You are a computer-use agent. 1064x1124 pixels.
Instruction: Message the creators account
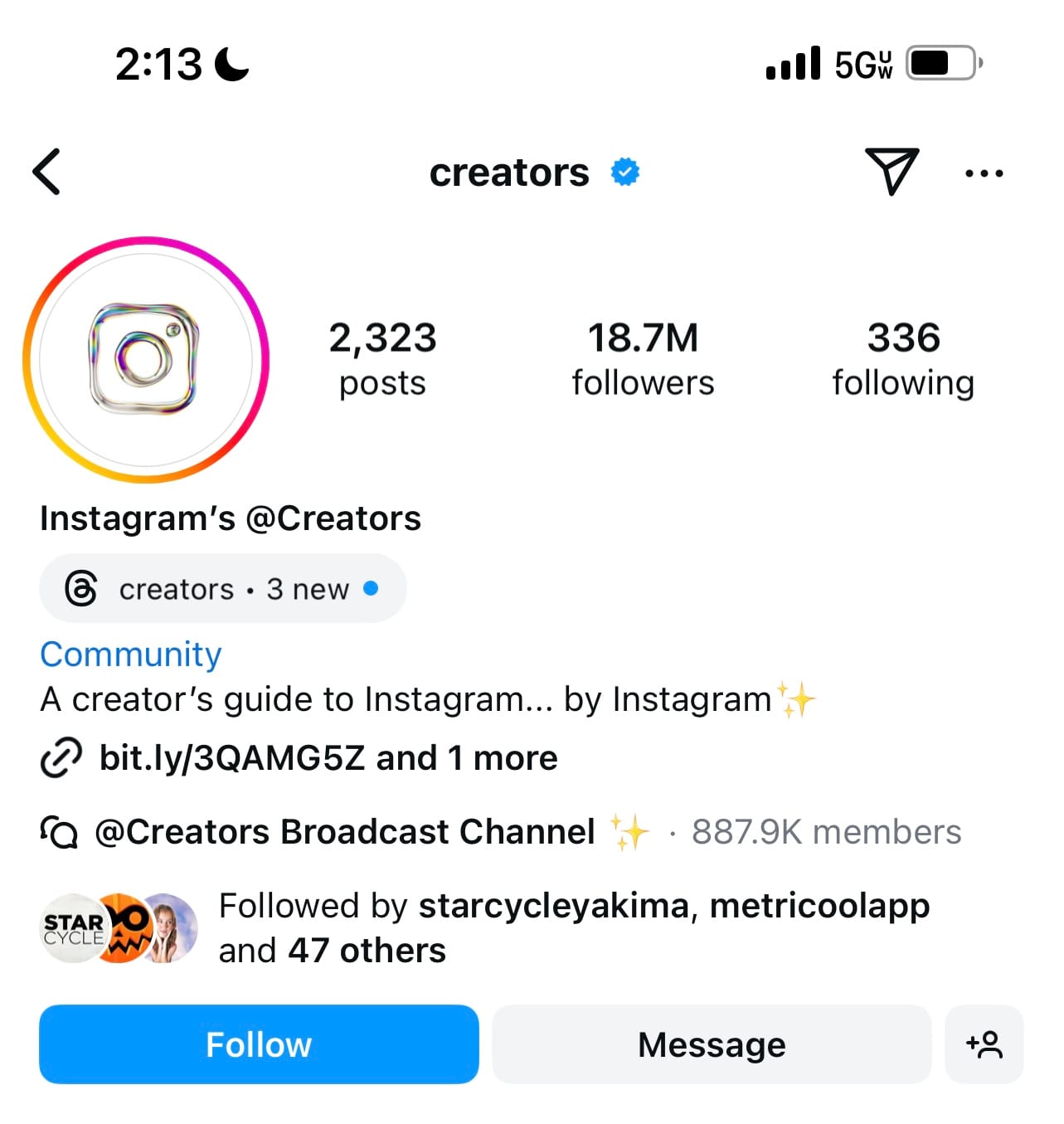[x=712, y=1044]
